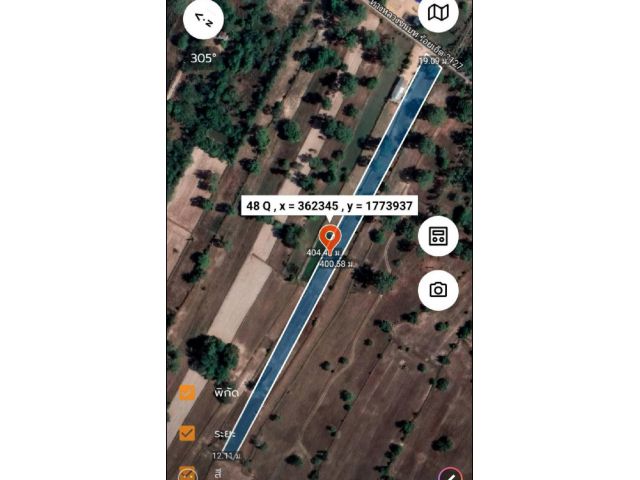Tap the compass showing 305°
640x480 pixels.
[204, 20]
